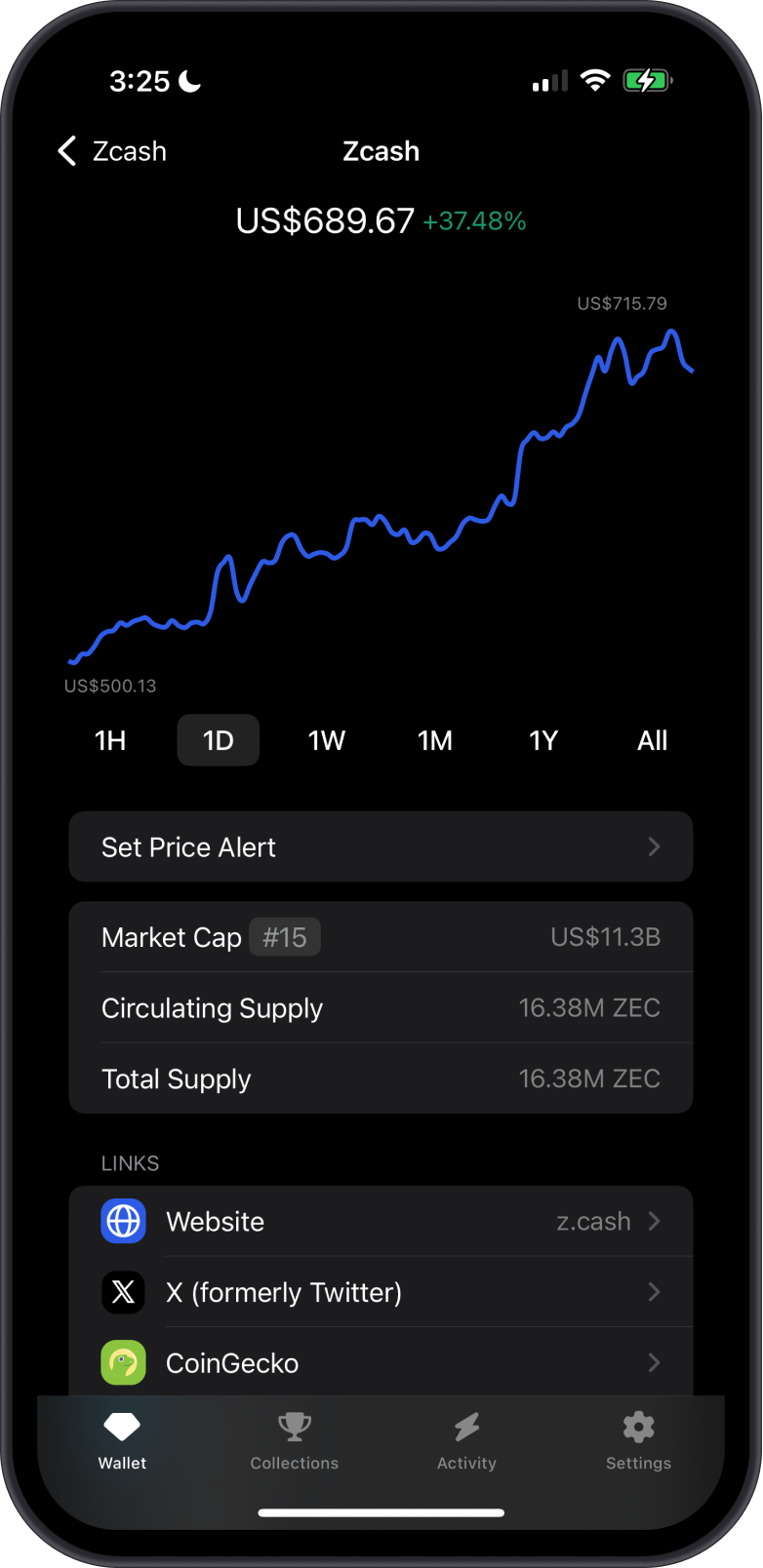Open the Activity lightning icon
This screenshot has height=1568, width=763.
click(466, 1426)
